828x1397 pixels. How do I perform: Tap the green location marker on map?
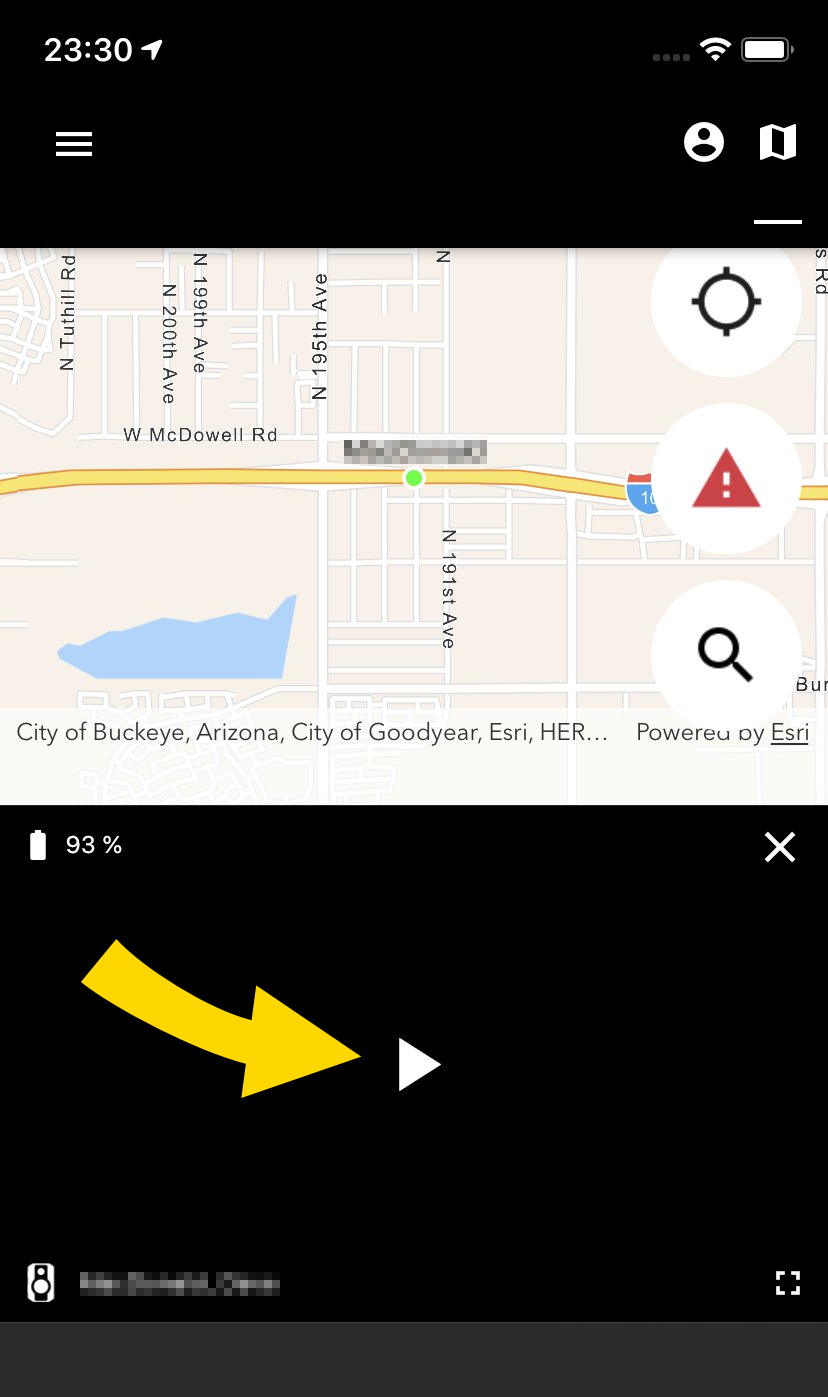(x=414, y=478)
